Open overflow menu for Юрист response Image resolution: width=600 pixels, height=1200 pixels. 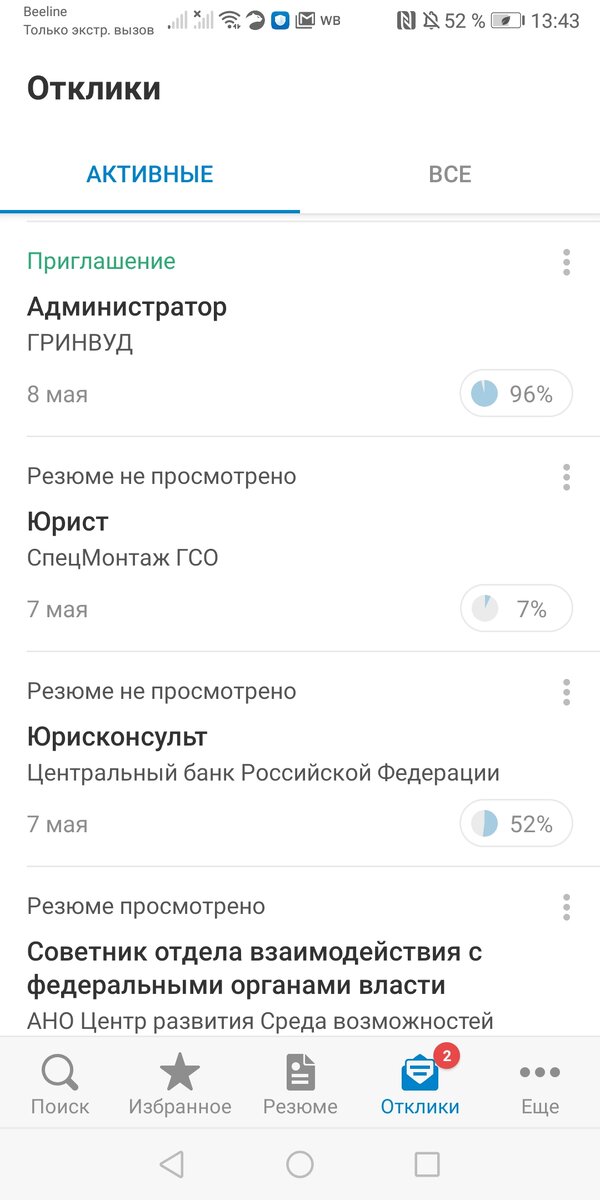click(566, 477)
